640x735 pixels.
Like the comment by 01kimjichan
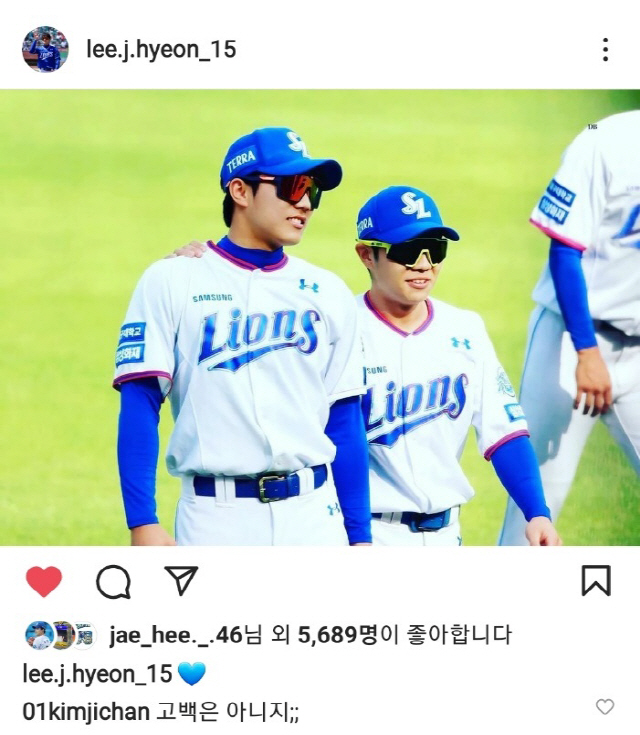click(x=605, y=707)
